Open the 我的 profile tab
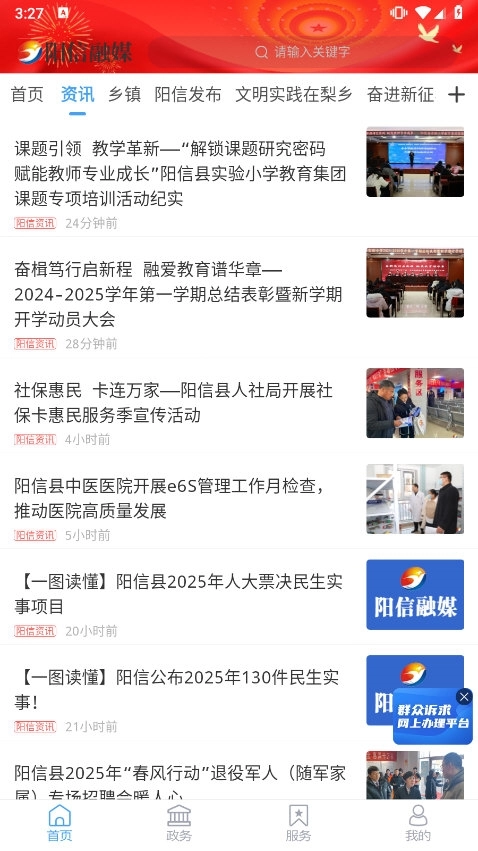 (418, 823)
